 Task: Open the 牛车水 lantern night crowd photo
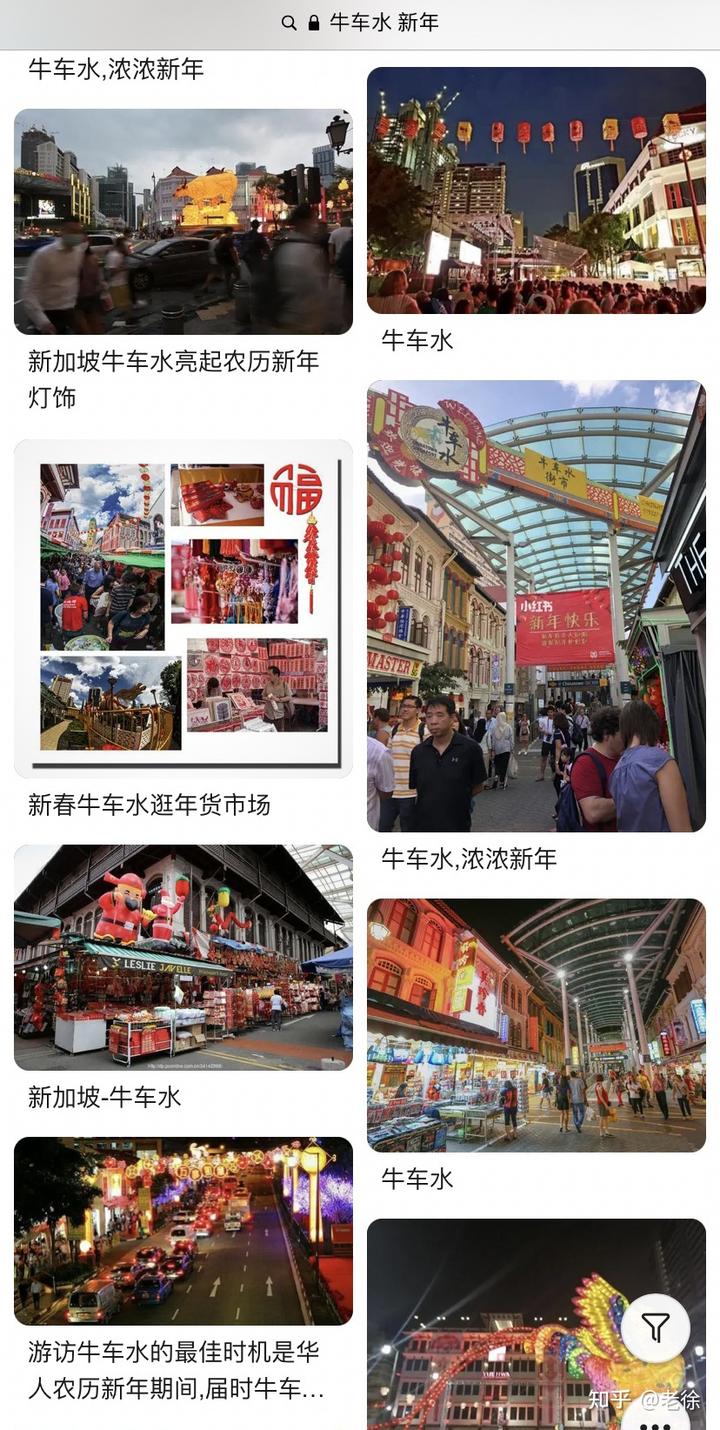[x=536, y=190]
